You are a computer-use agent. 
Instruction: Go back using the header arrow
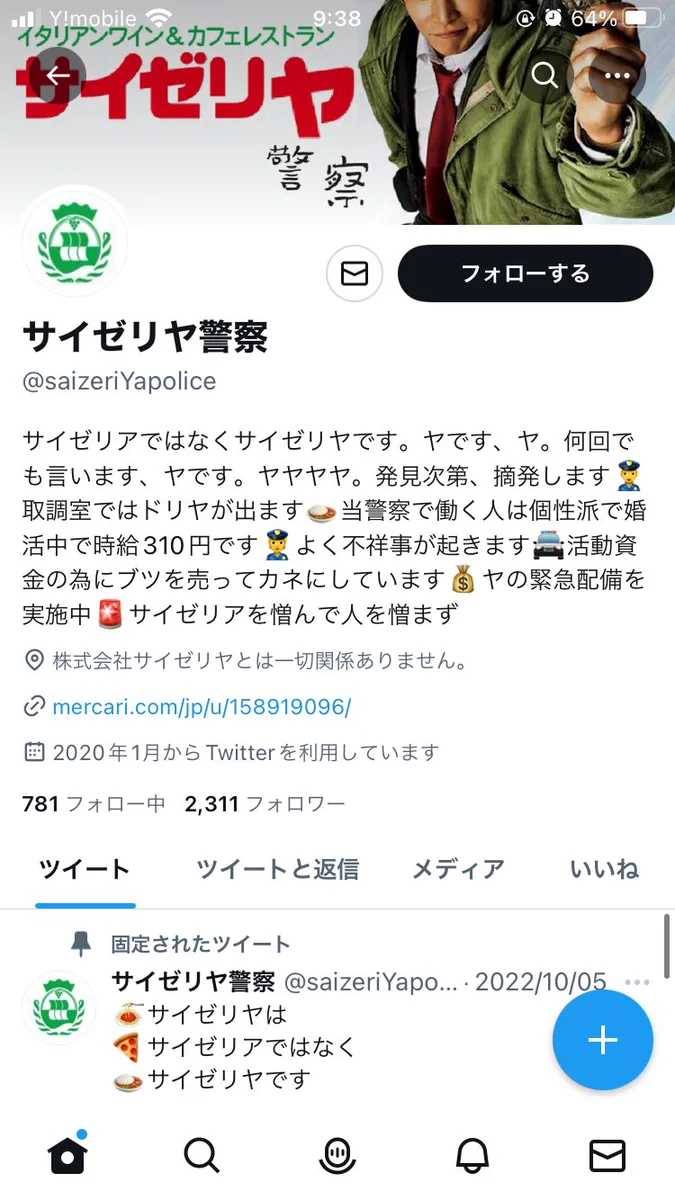tap(57, 75)
